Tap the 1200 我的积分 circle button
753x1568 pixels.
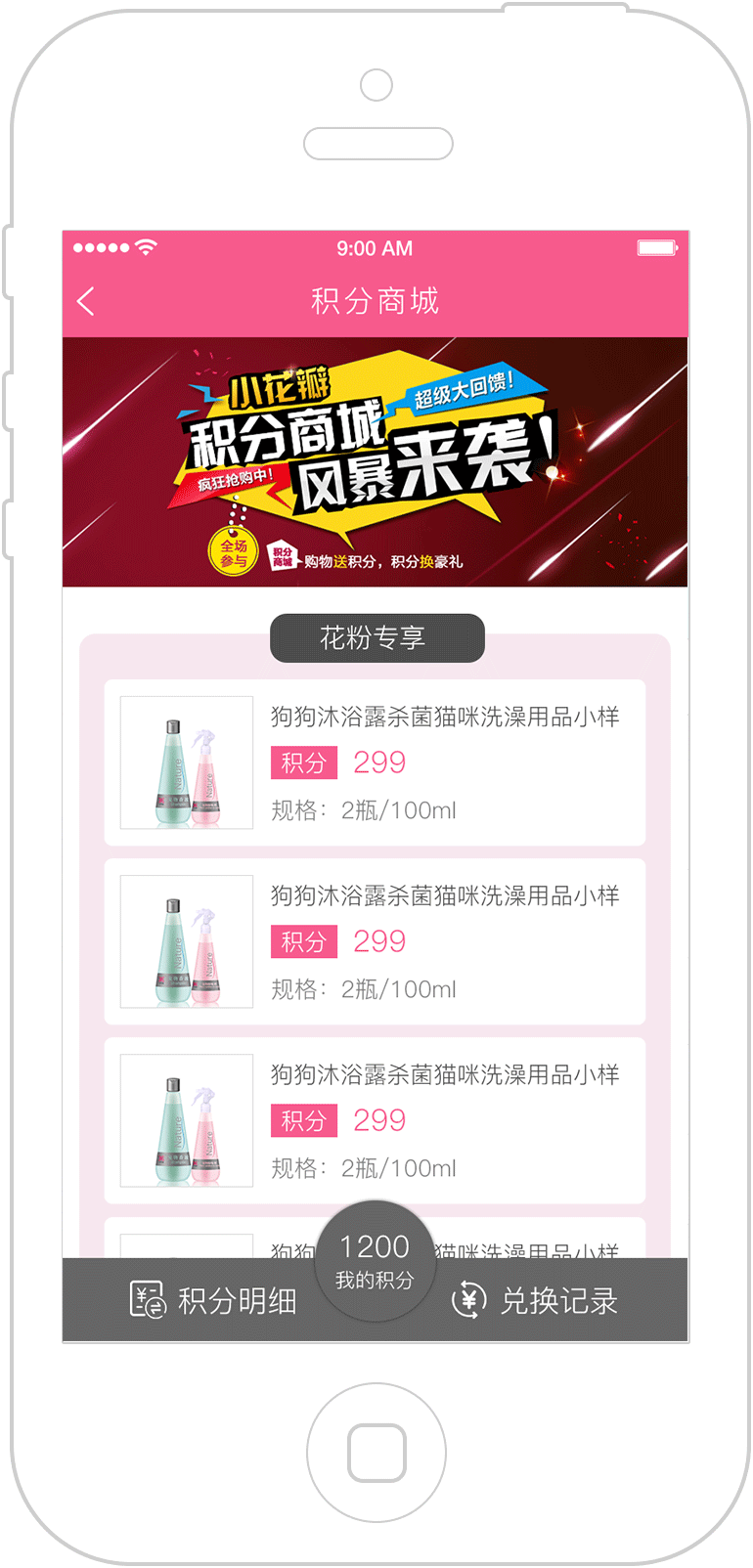[375, 1261]
